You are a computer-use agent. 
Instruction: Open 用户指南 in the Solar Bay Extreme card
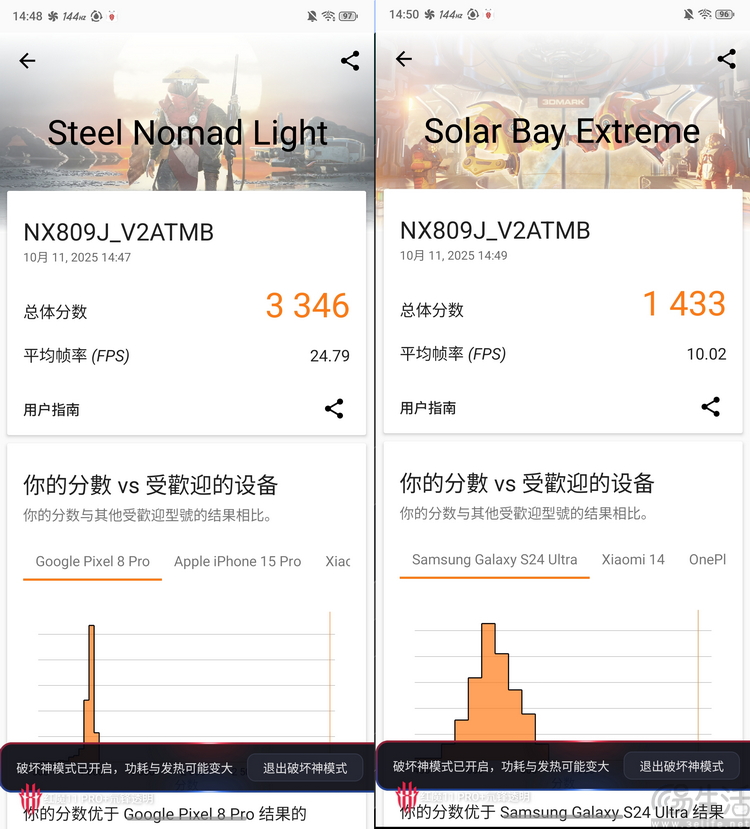tap(428, 407)
